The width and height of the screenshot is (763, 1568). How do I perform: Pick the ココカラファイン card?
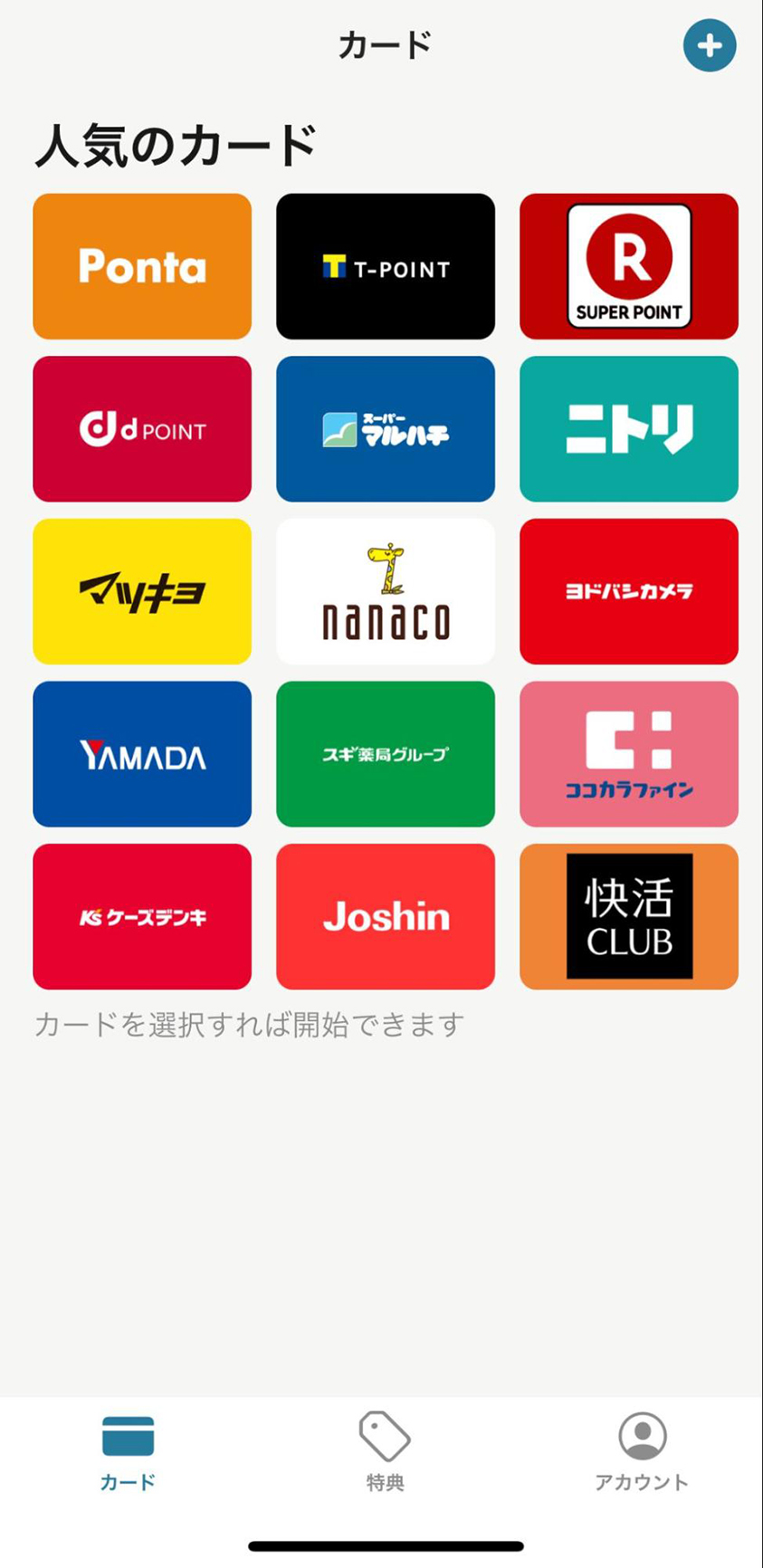click(x=629, y=754)
